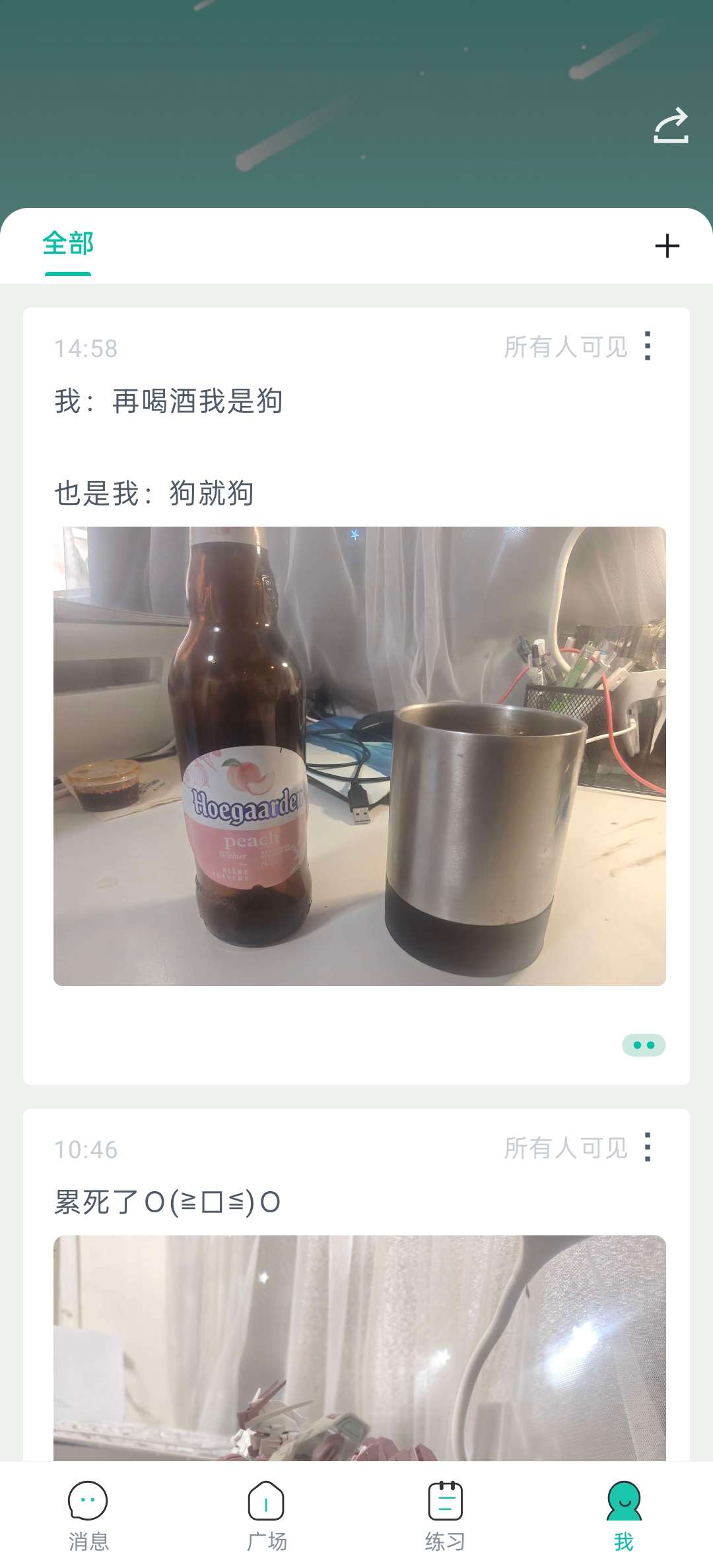View the photo in the 累死了 post

click(x=359, y=1346)
